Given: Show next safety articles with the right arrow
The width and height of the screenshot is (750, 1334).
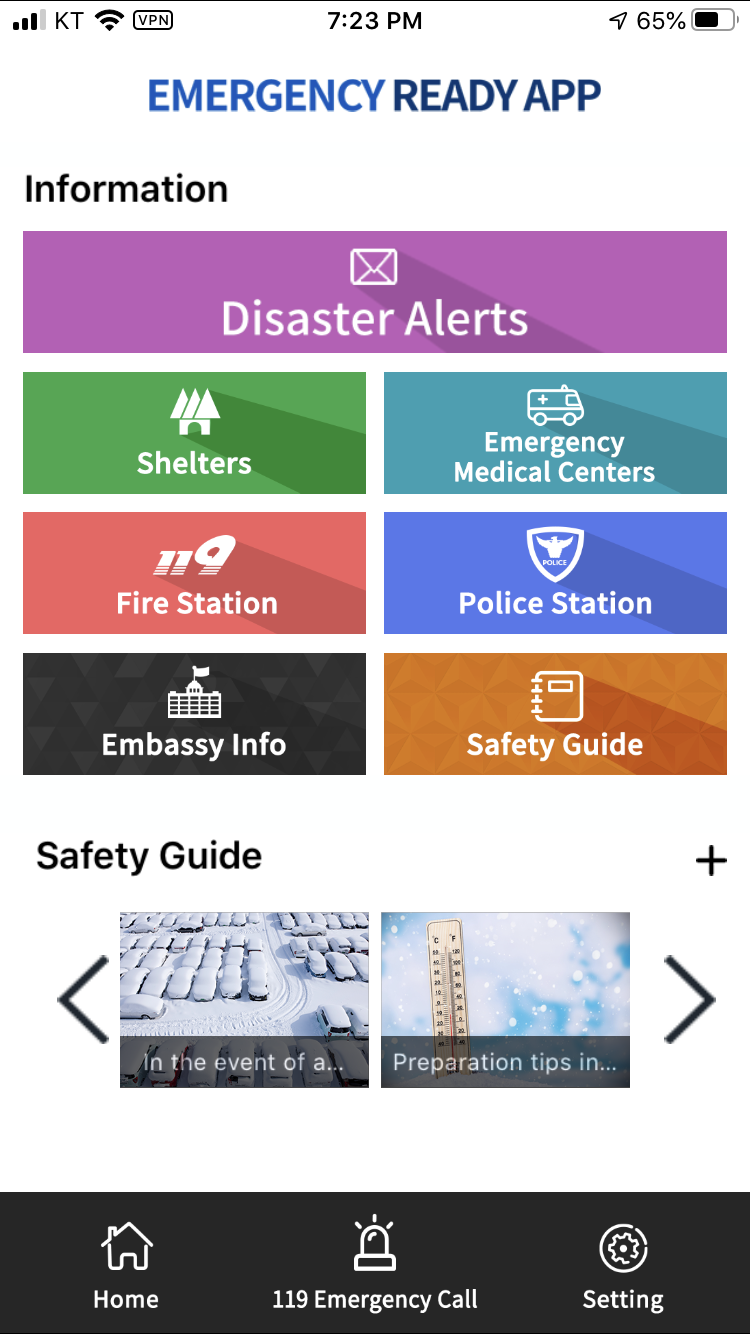Looking at the screenshot, I should pos(690,998).
